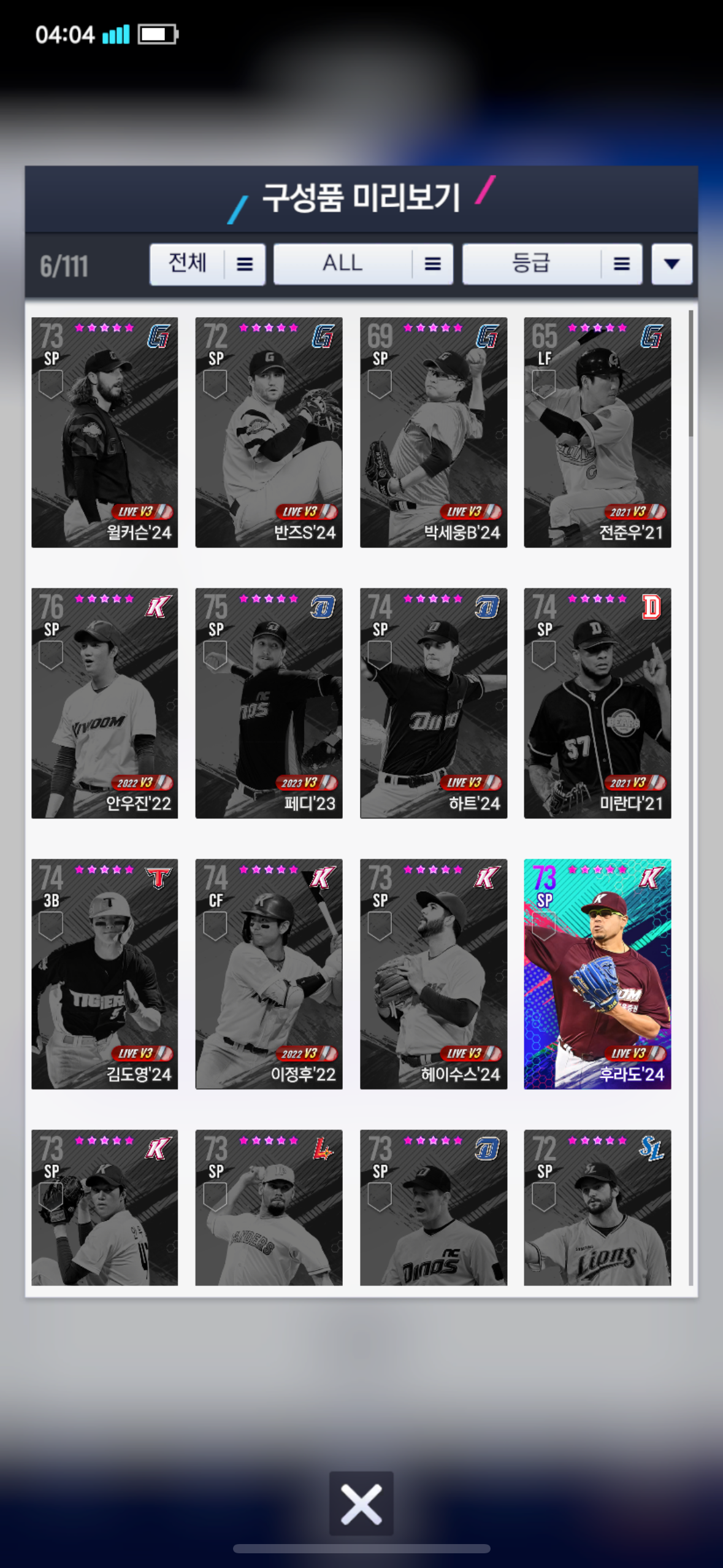Open the 72 SP Lions player card
Viewport: 723px width, 1568px height.
[x=597, y=1207]
